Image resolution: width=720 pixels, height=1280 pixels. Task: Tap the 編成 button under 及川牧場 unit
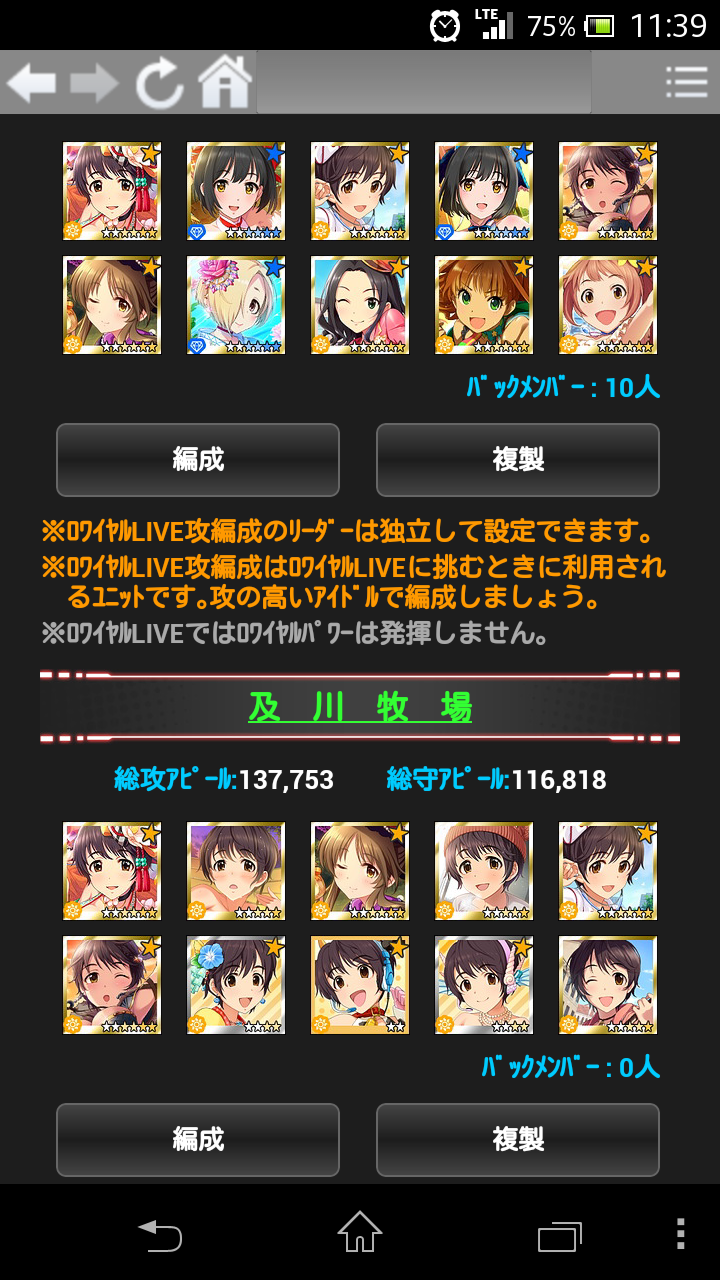[x=198, y=1140]
